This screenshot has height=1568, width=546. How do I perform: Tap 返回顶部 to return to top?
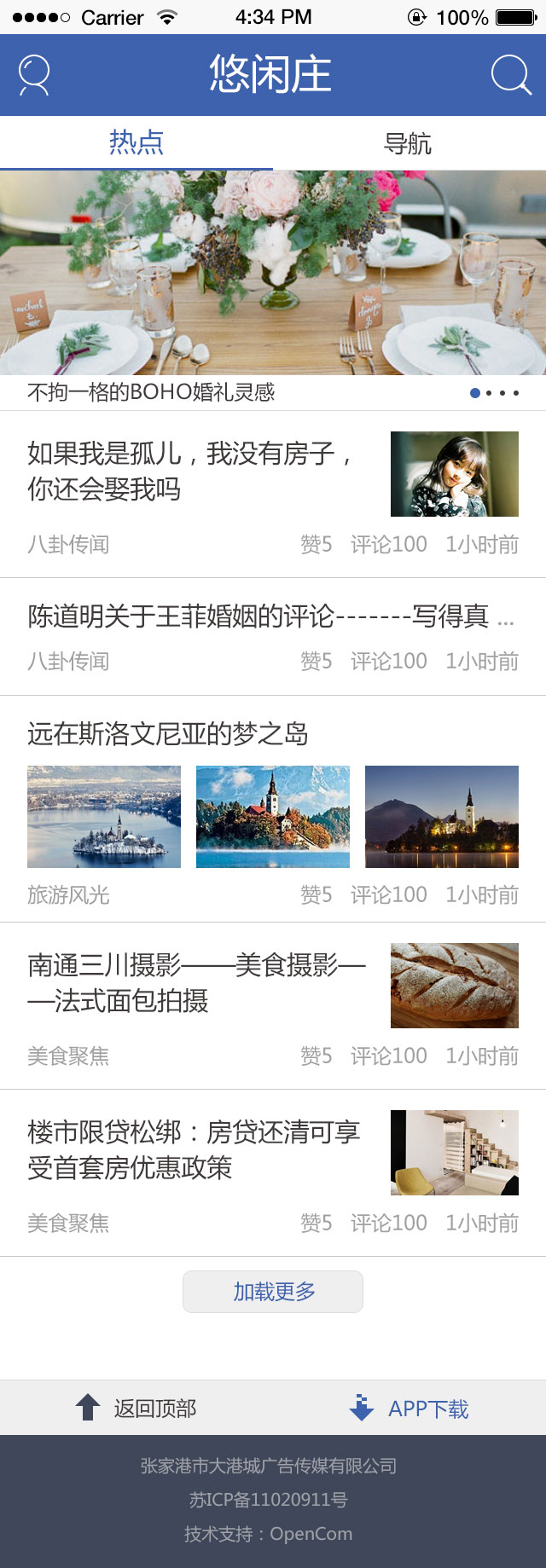[136, 1408]
